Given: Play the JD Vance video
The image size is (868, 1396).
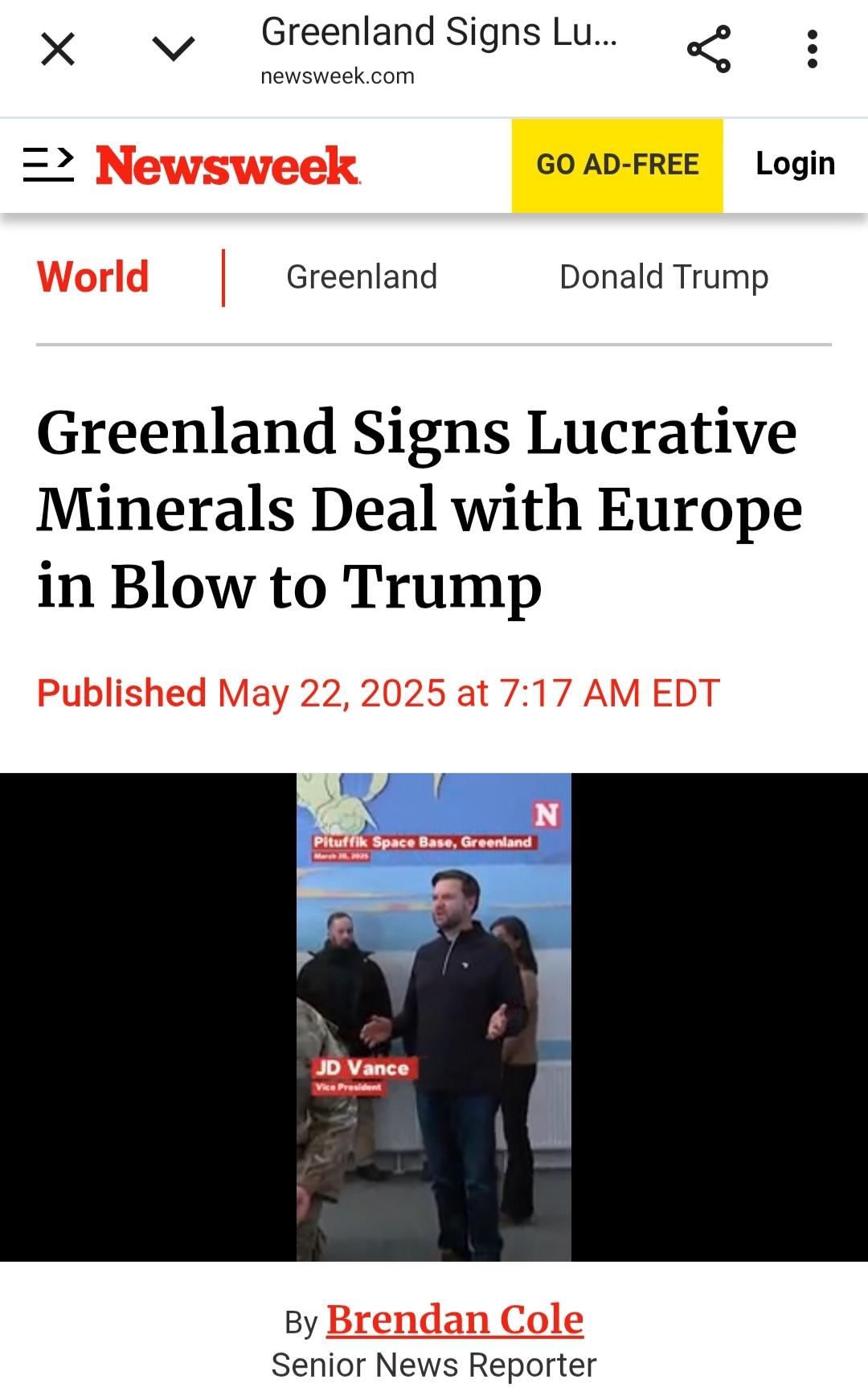Looking at the screenshot, I should 434,1017.
